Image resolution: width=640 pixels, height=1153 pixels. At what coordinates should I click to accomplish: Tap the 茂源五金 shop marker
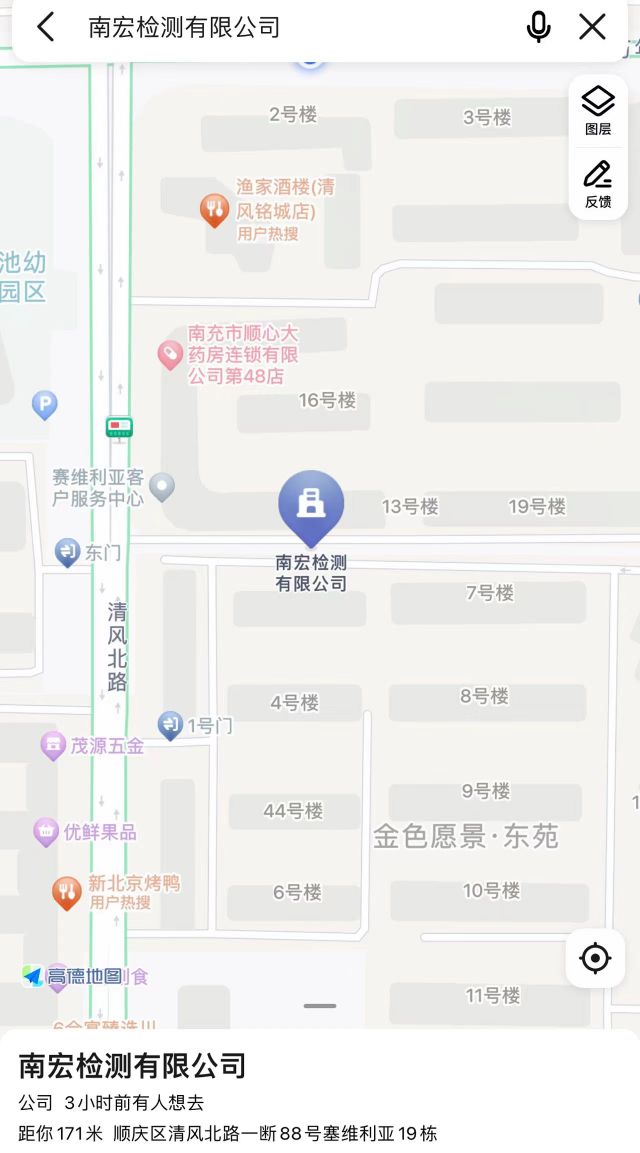(x=53, y=745)
